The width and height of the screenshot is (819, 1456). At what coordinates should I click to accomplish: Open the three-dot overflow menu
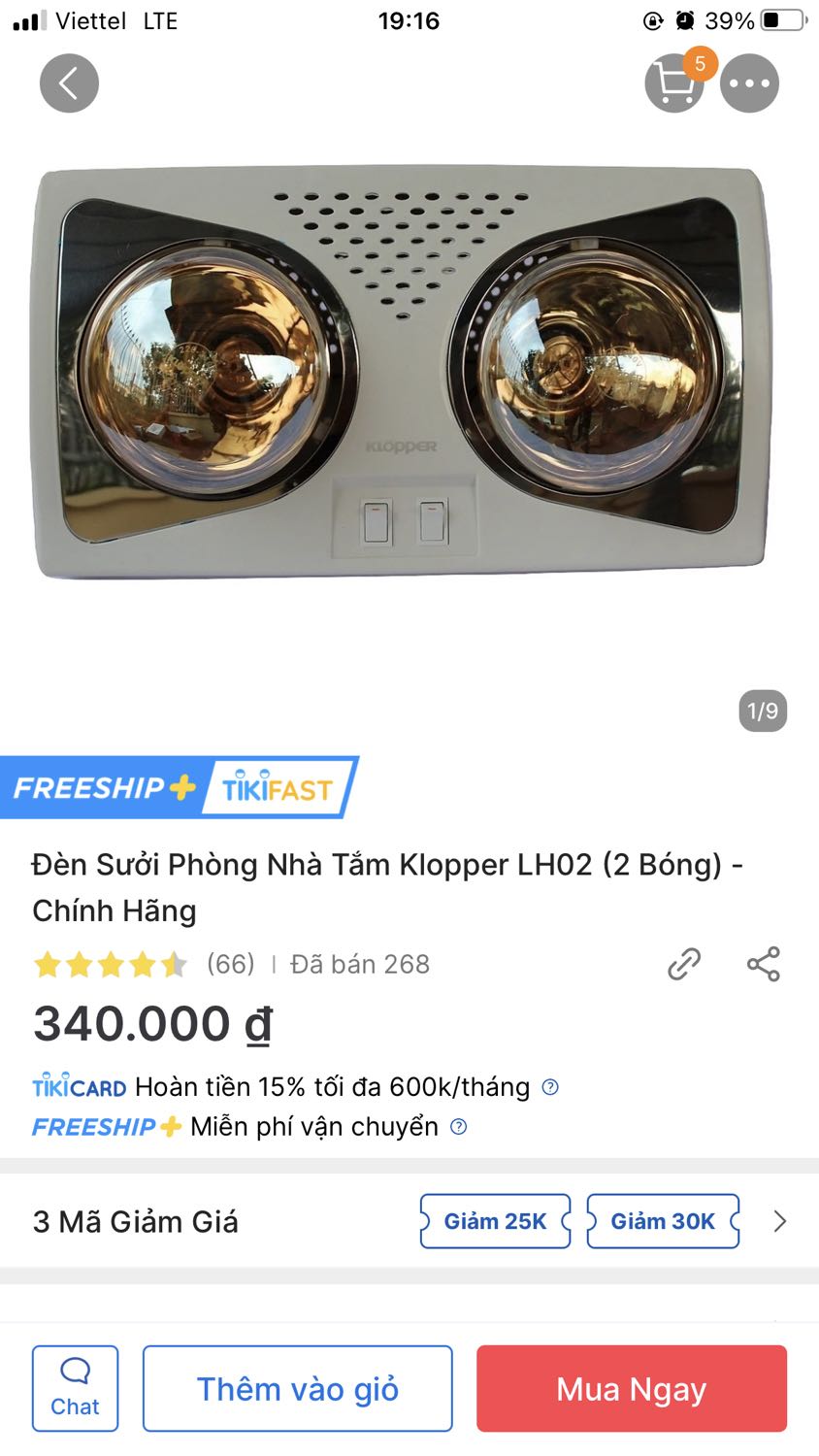tap(749, 83)
